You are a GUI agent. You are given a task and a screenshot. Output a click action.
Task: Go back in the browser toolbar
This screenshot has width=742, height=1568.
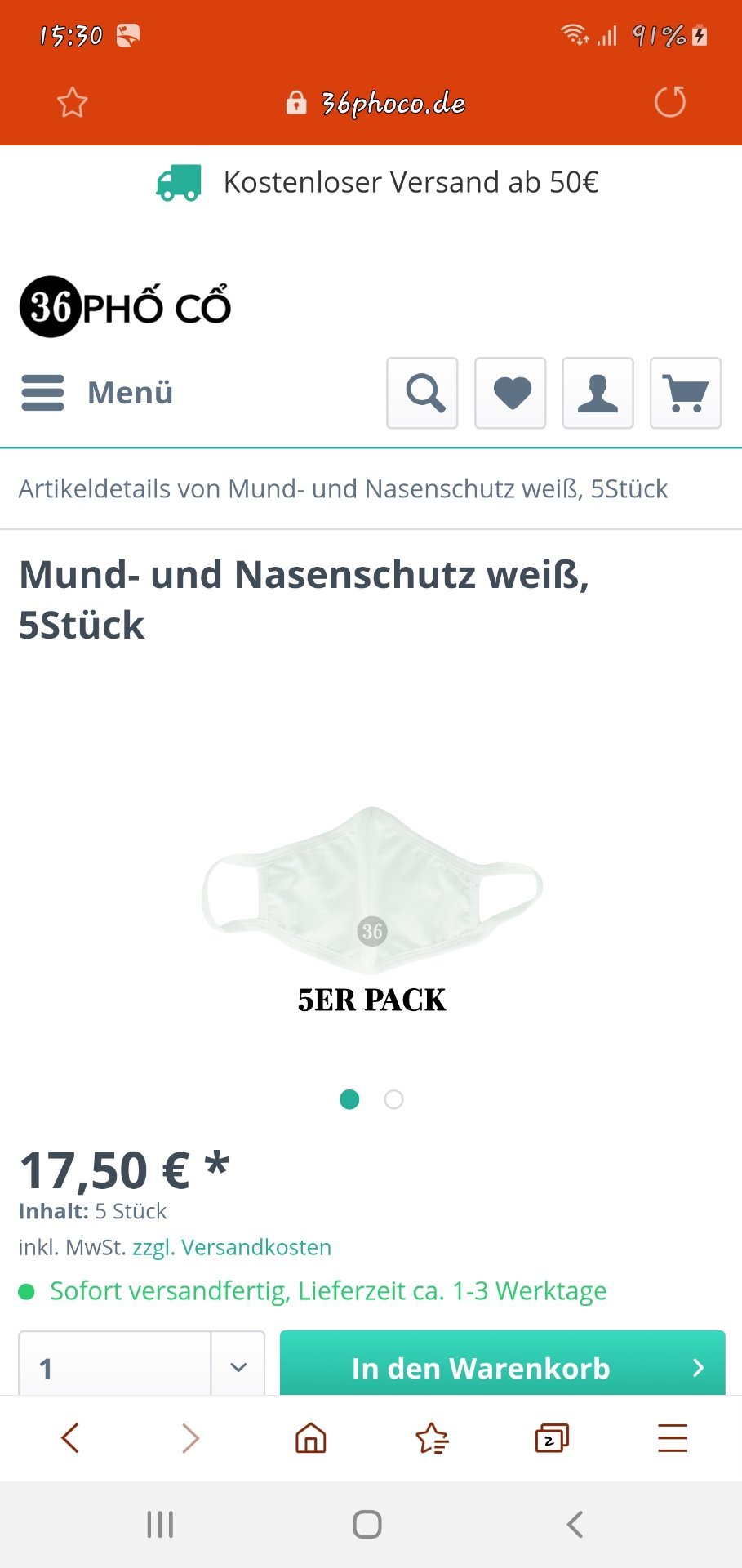[70, 1438]
